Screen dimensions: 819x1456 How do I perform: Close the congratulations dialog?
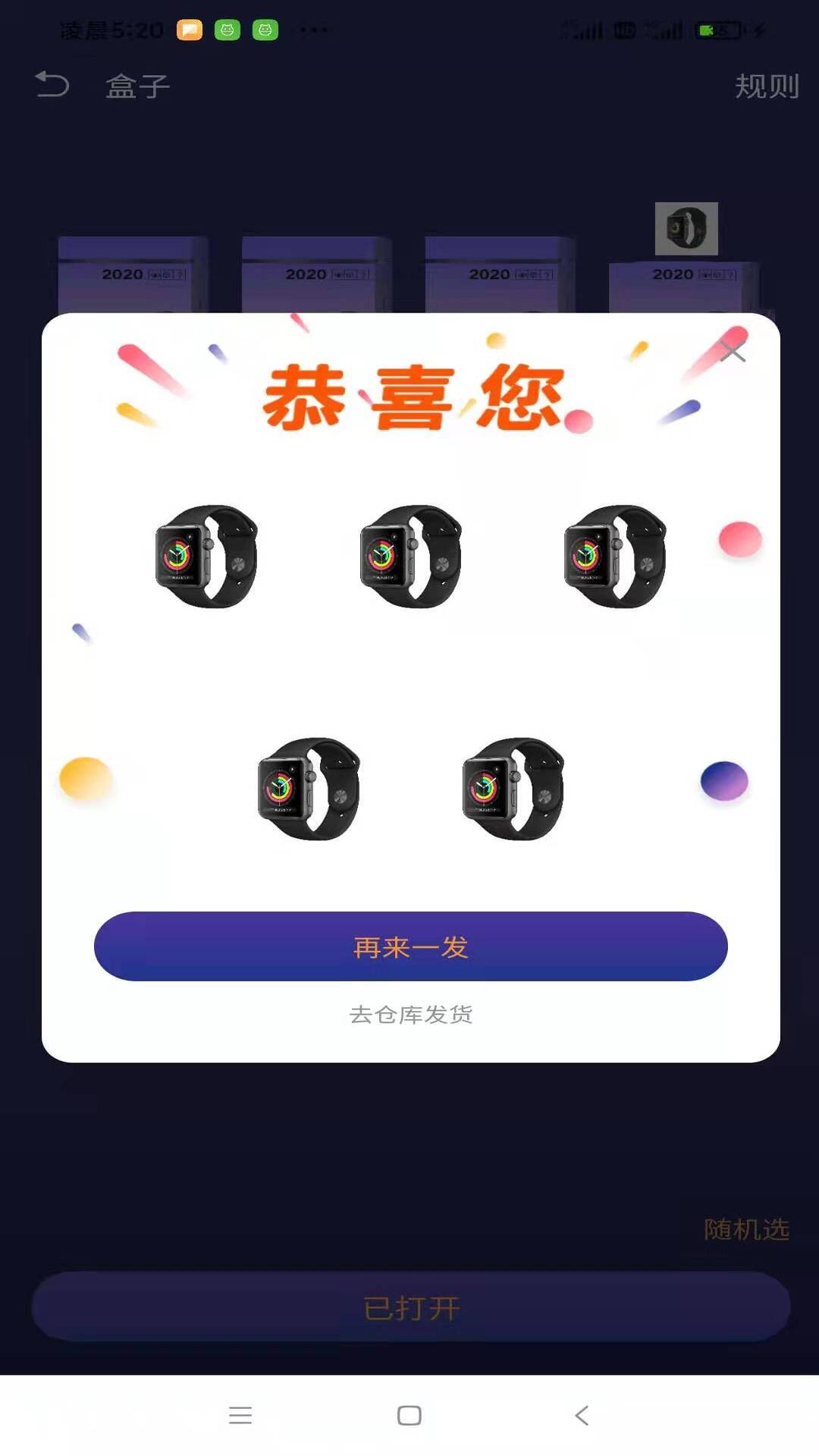(x=733, y=352)
